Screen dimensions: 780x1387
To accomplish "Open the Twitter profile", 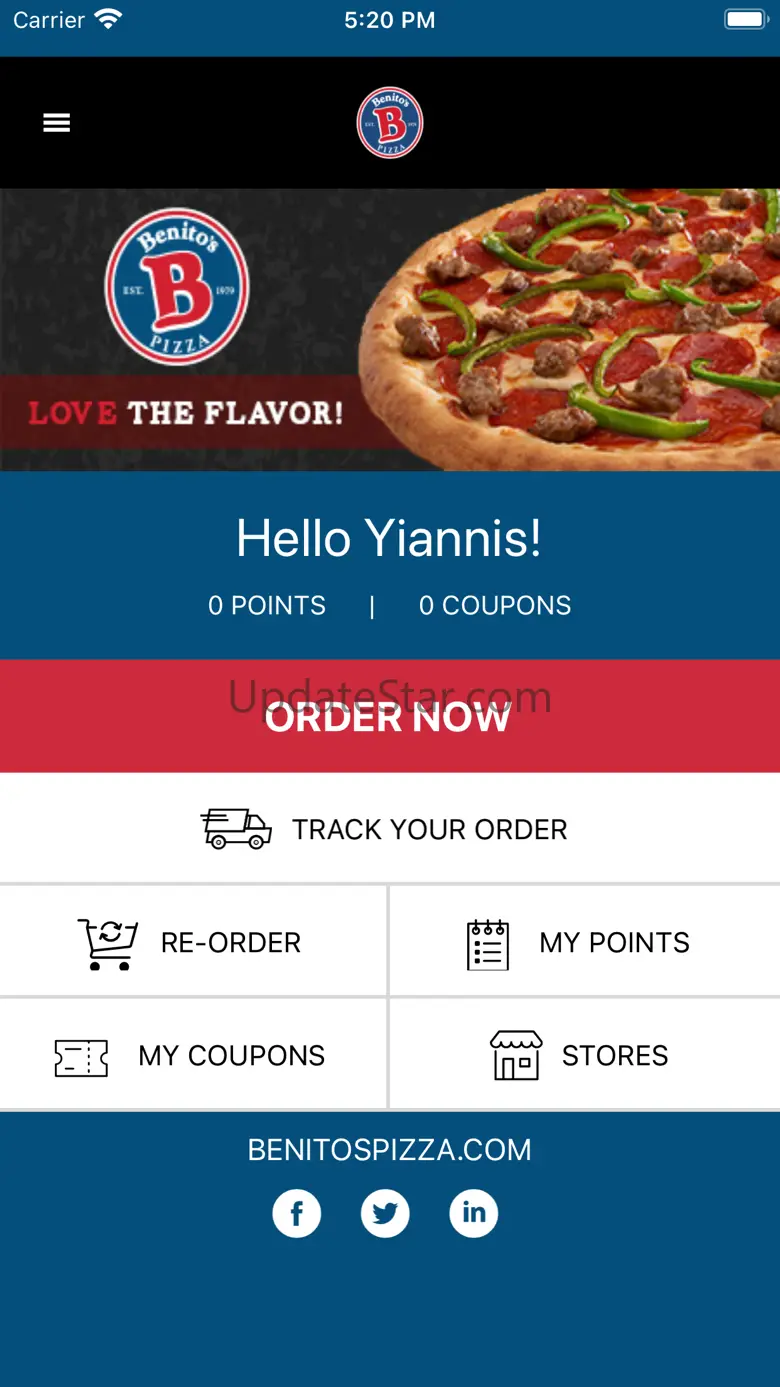I will pyautogui.click(x=385, y=1213).
